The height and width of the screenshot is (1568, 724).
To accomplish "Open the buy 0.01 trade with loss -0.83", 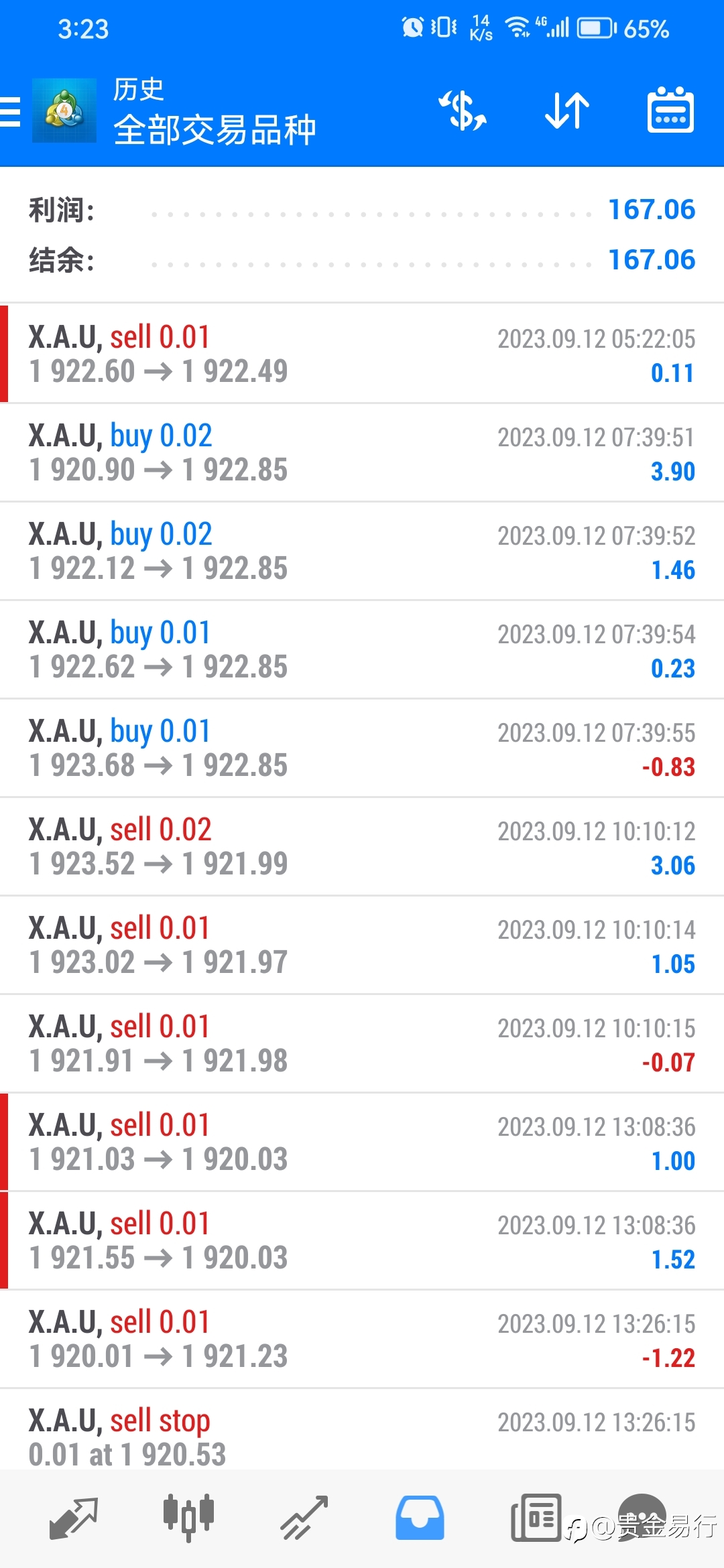I will pyautogui.click(x=362, y=748).
